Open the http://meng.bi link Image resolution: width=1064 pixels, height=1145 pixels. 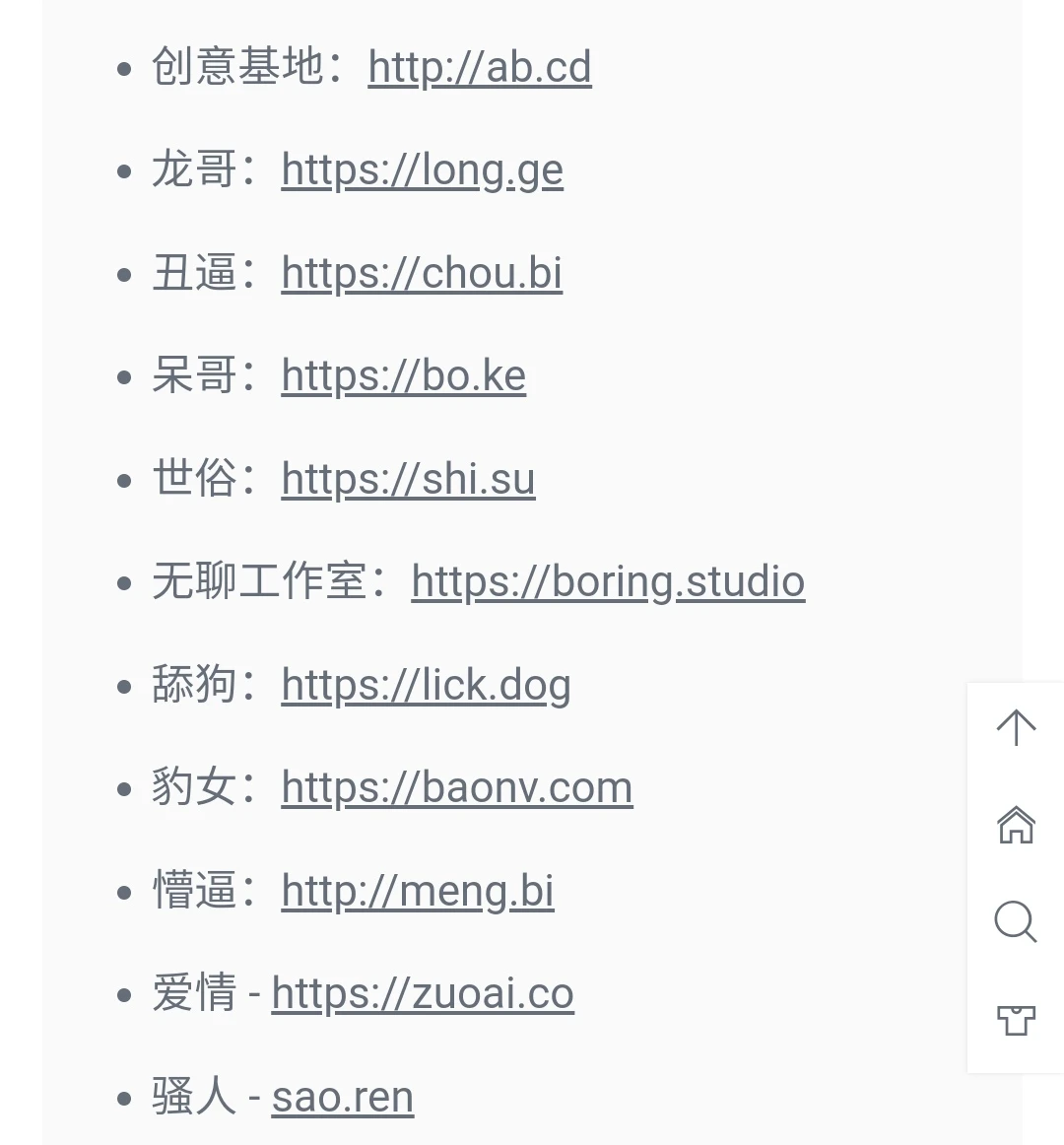click(418, 892)
